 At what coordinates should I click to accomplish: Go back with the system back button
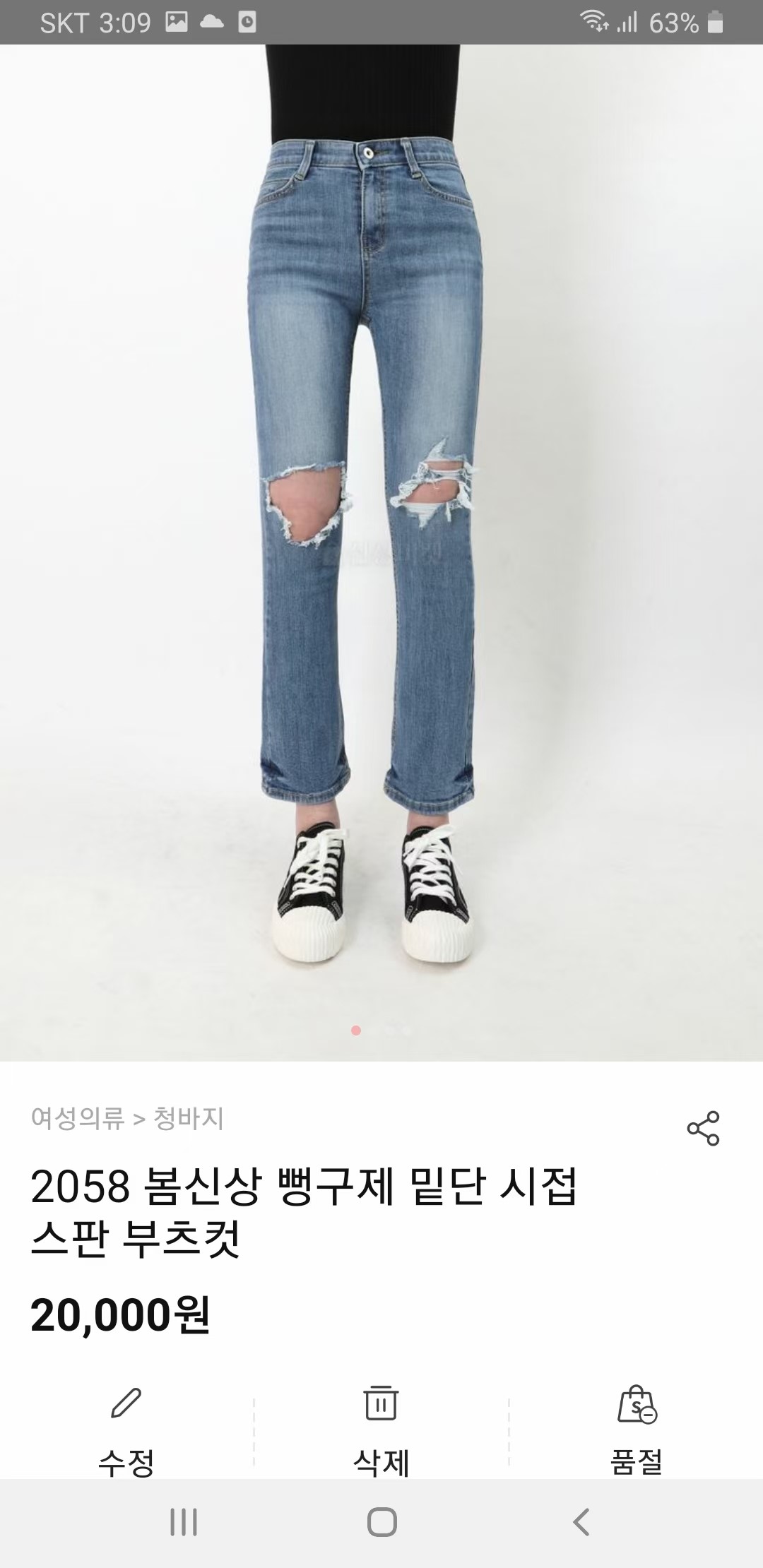(581, 1521)
